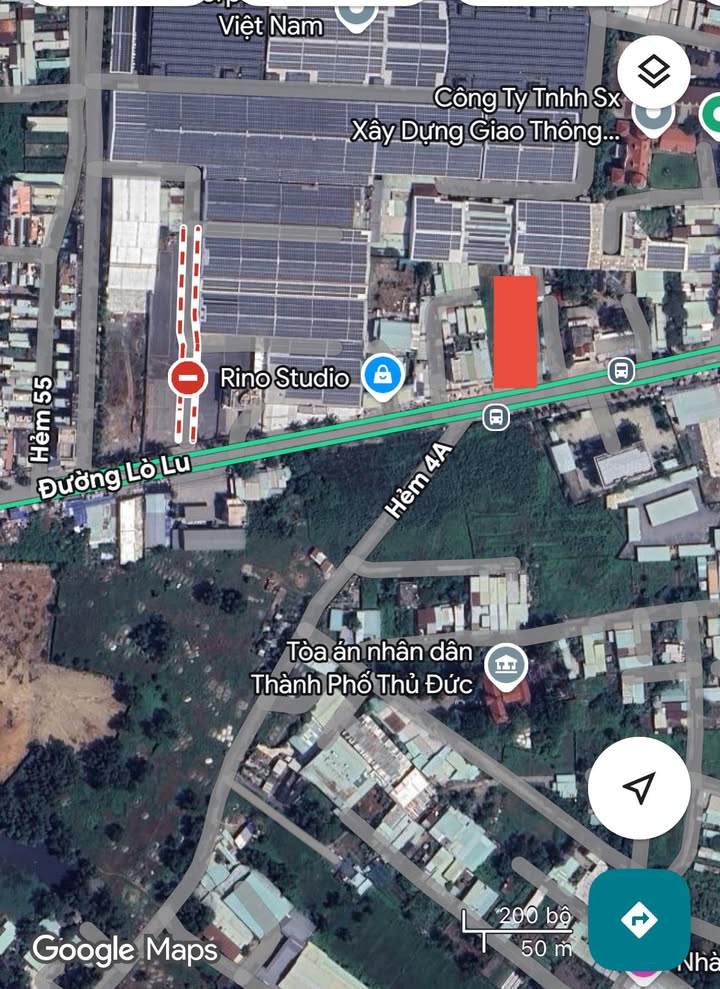
Task: Tap the Công Ty Tnhh Sx Xây Dựng pin
Action: [x=654, y=115]
